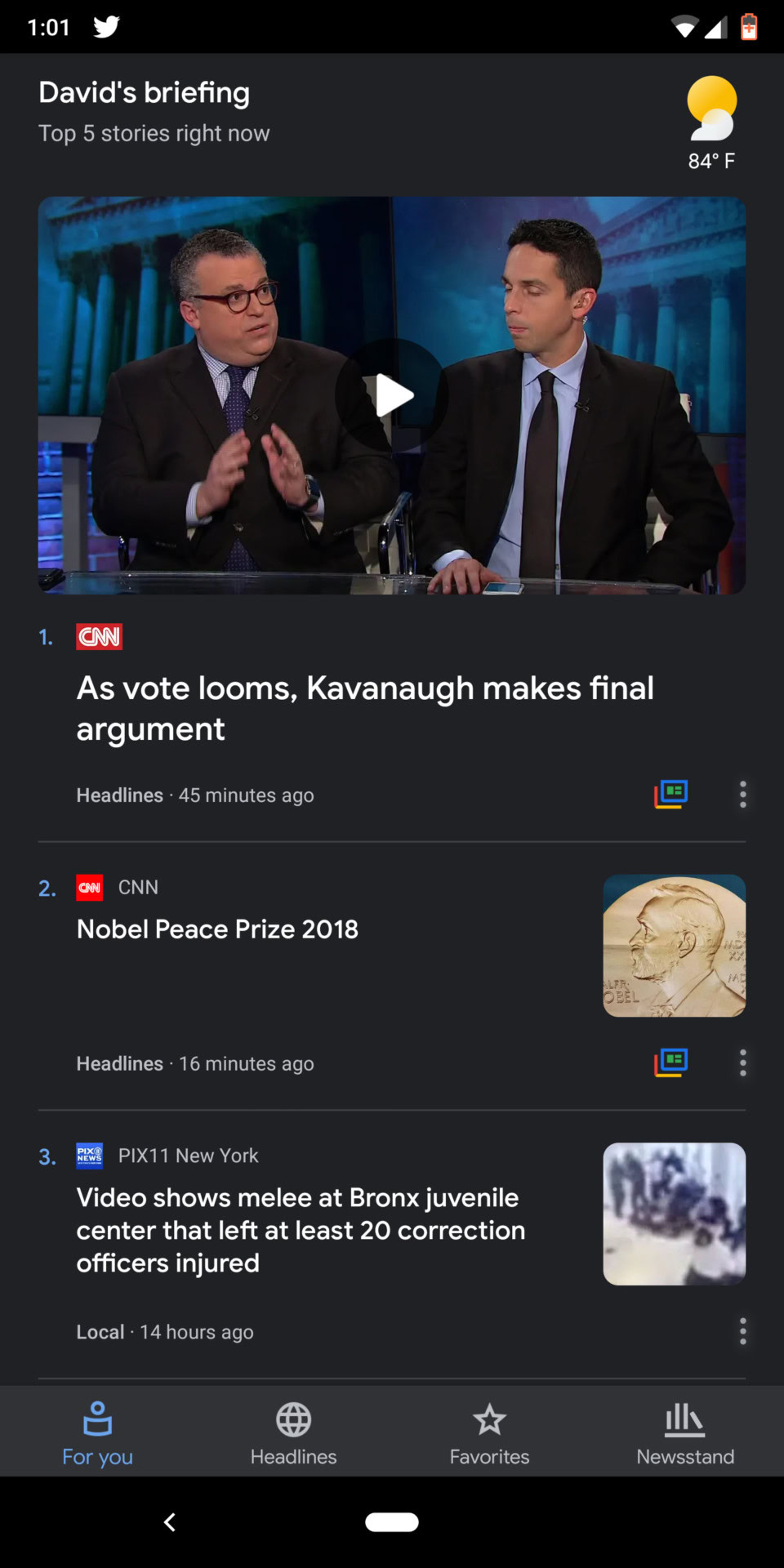Open the weather widget showing 84° F
The height and width of the screenshot is (1568, 784).
point(711,122)
